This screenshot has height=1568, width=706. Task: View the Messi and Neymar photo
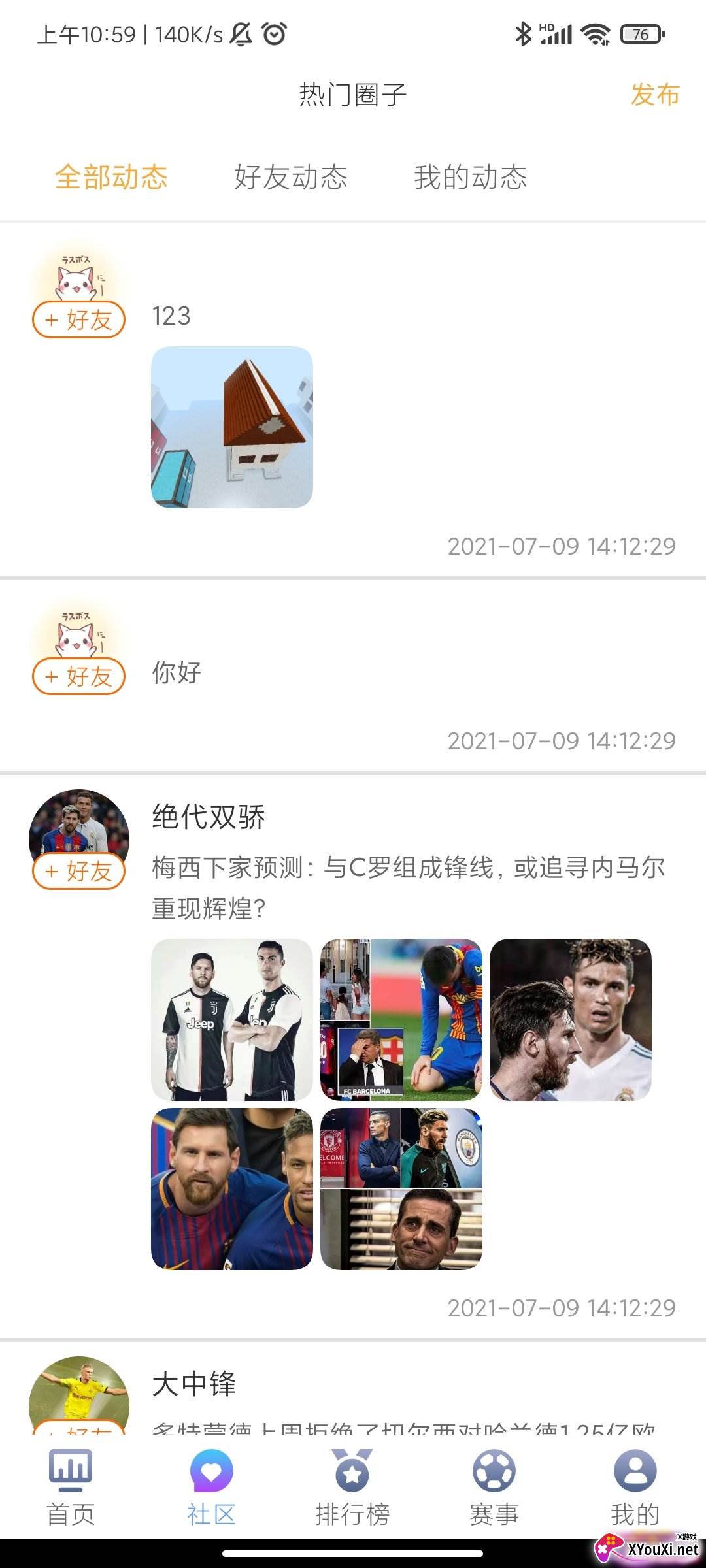tap(232, 1189)
